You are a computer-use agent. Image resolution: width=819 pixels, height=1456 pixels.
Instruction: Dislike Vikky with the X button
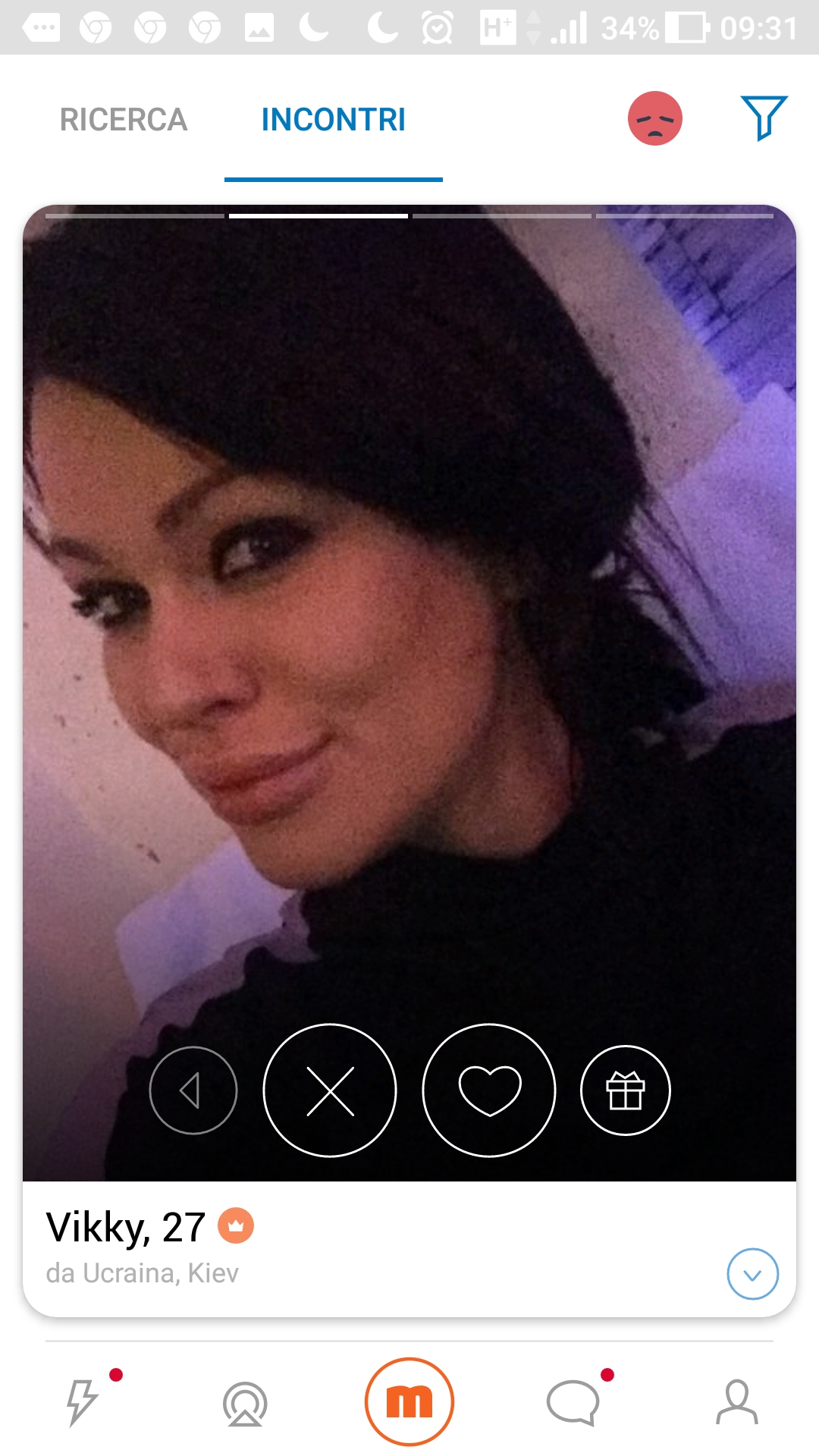[x=331, y=1090]
